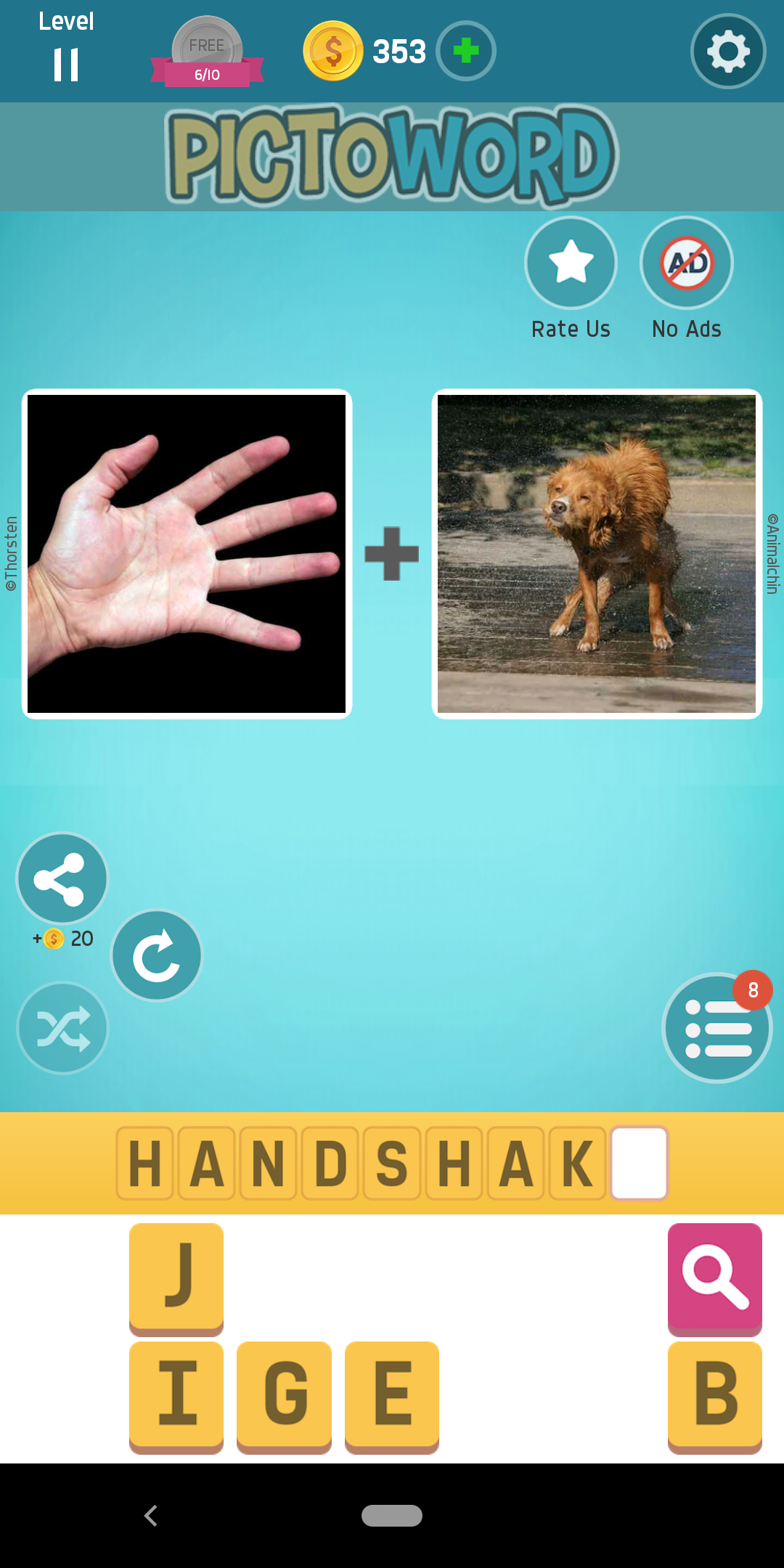Use the pink magnifier hint button
Screen dimensions: 784x1568
[714, 1276]
